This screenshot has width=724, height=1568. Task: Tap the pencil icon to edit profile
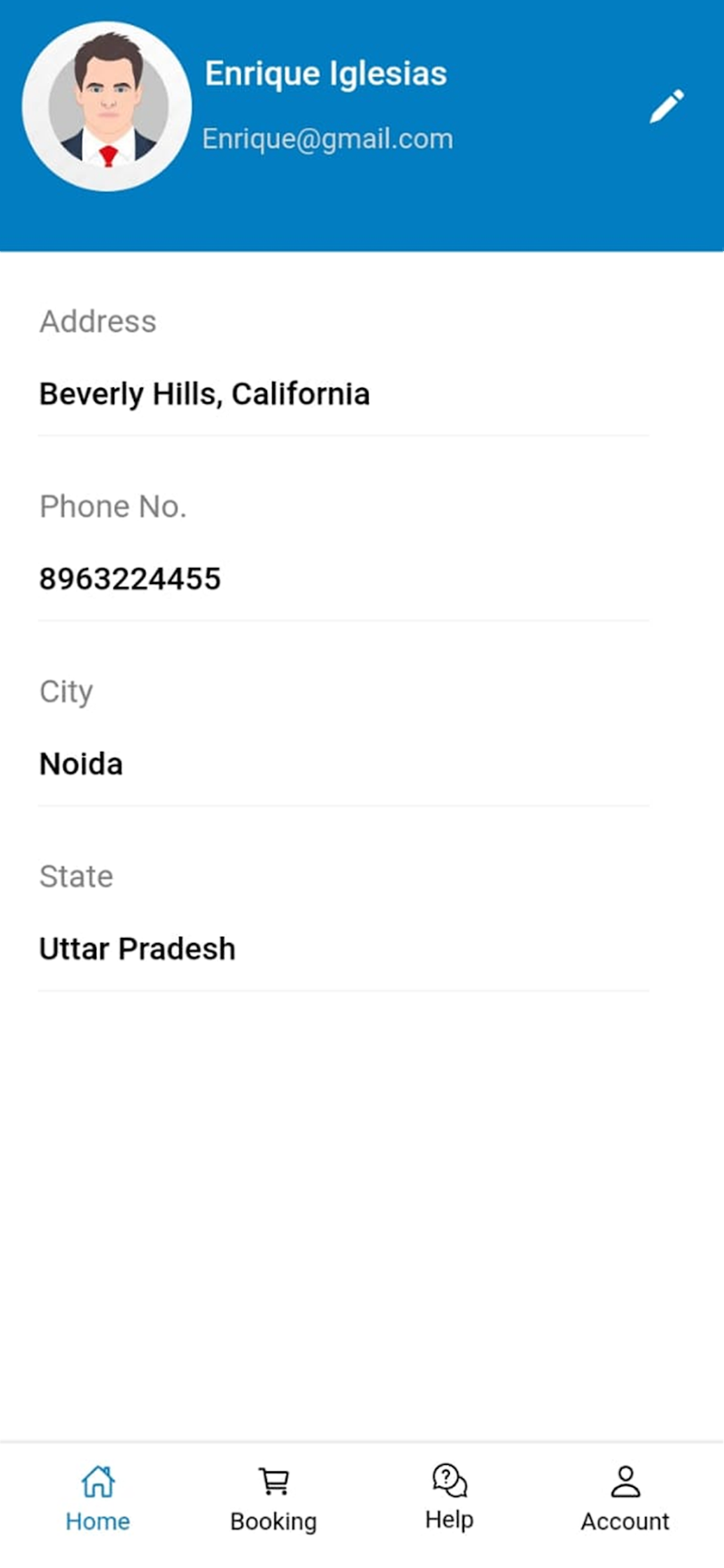coord(666,106)
